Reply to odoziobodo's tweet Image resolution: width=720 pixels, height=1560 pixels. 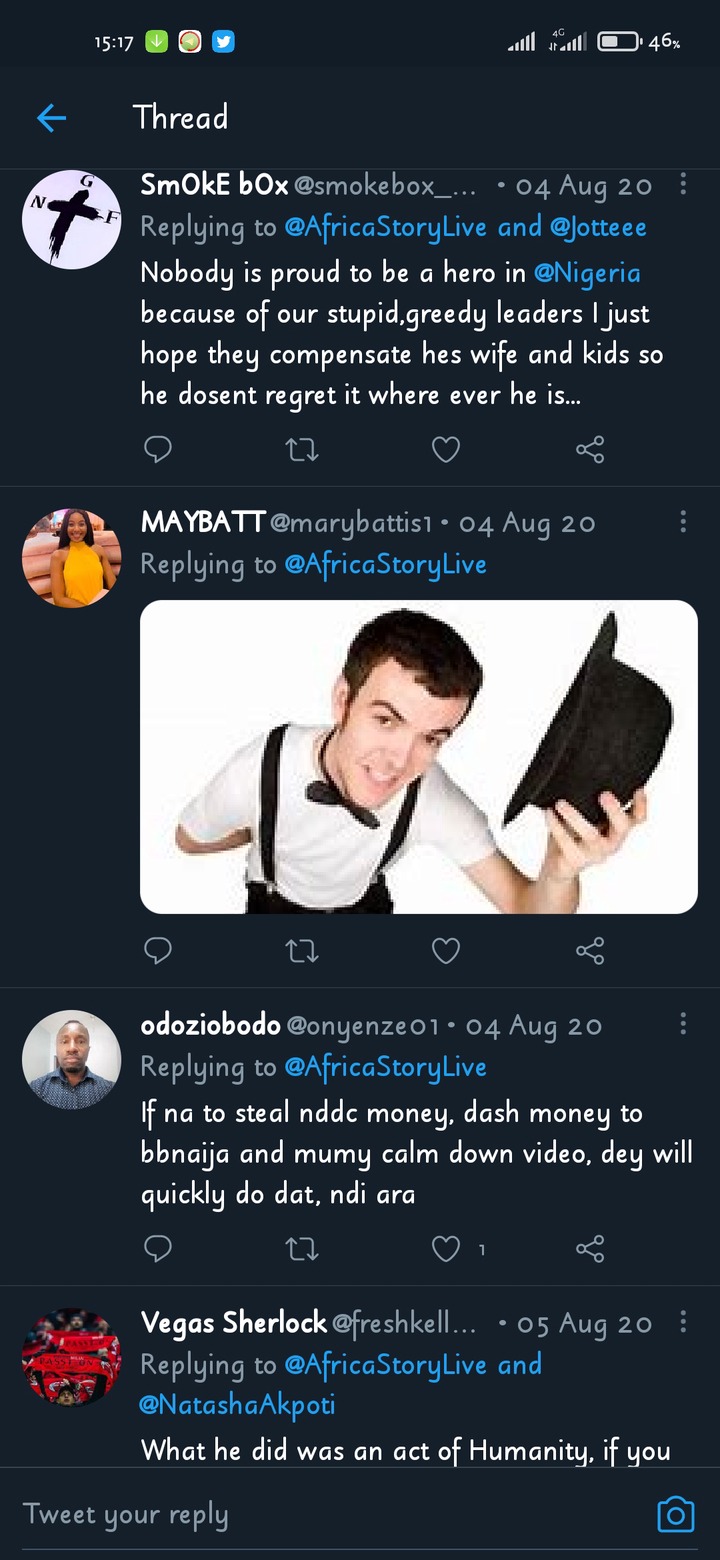[x=158, y=1248]
